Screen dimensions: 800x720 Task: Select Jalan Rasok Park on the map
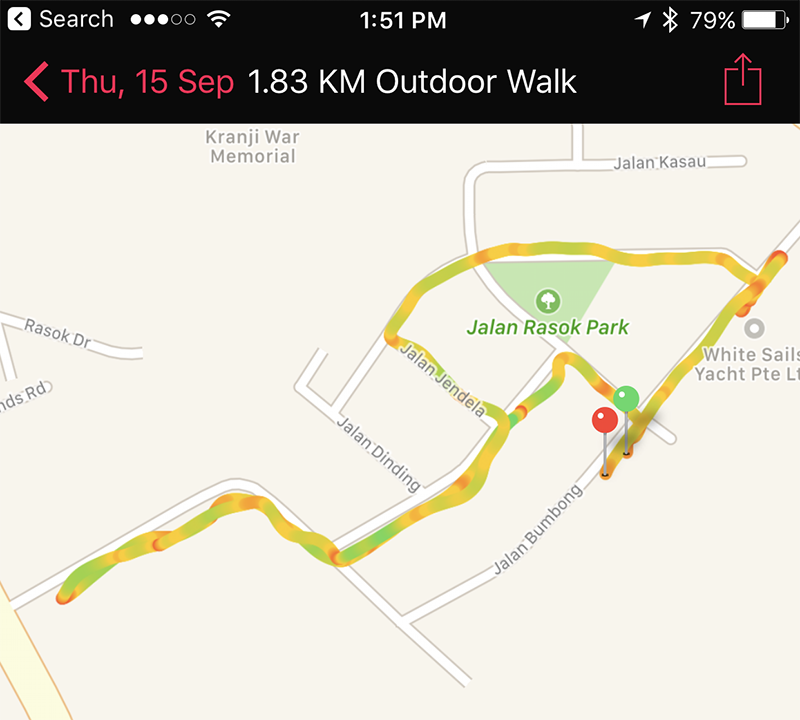point(547,299)
